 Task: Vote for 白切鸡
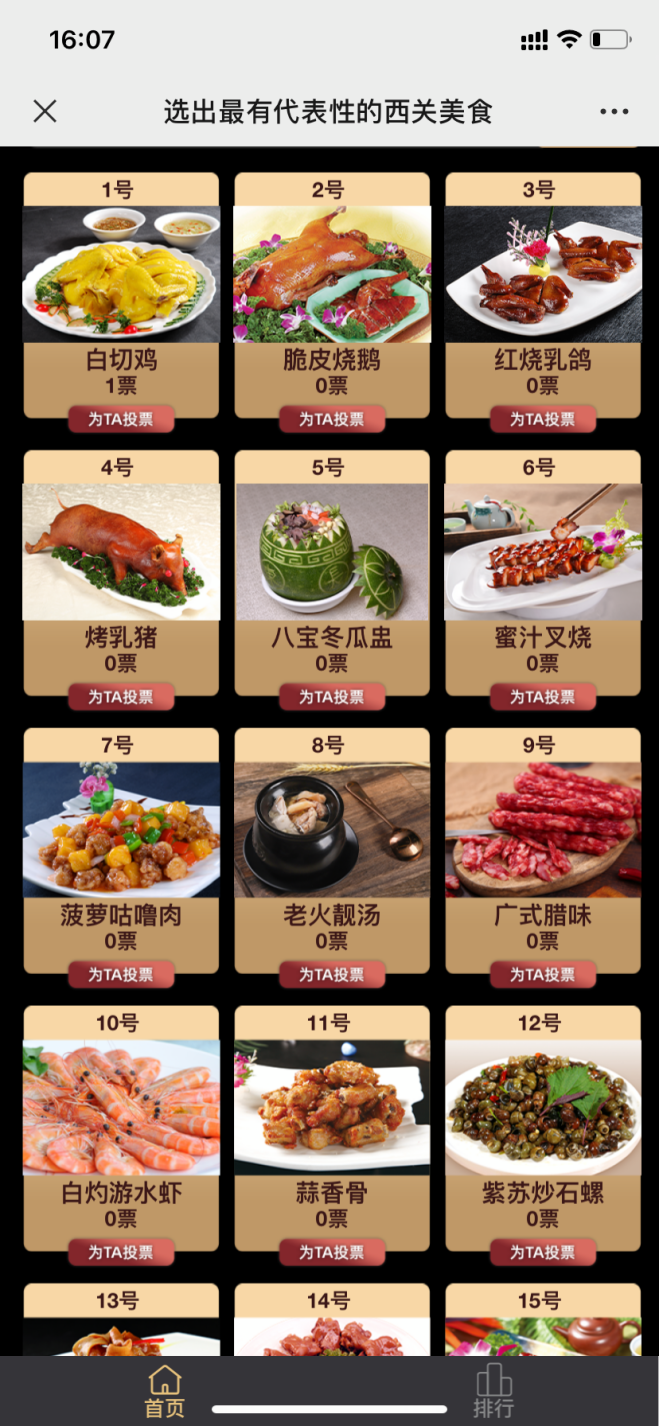pyautogui.click(x=121, y=419)
